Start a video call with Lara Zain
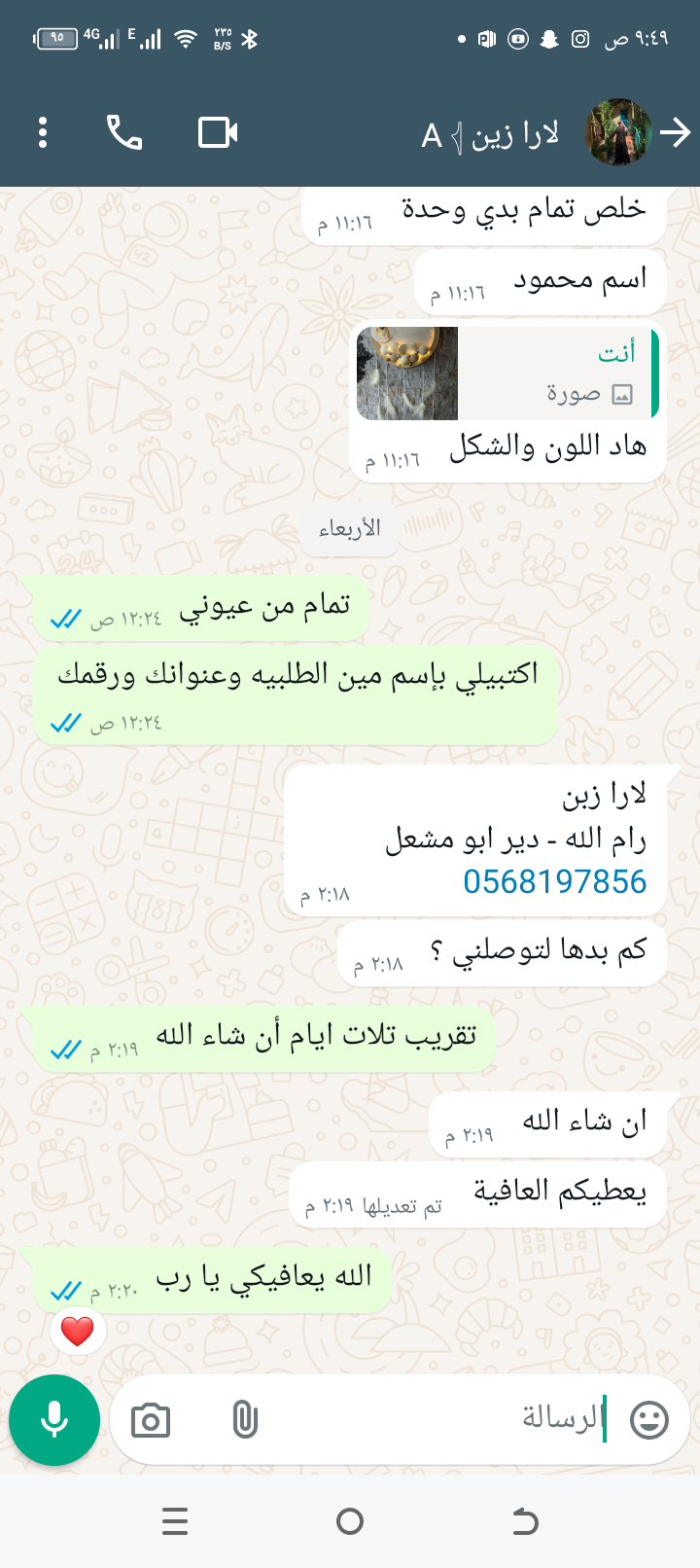 [218, 132]
